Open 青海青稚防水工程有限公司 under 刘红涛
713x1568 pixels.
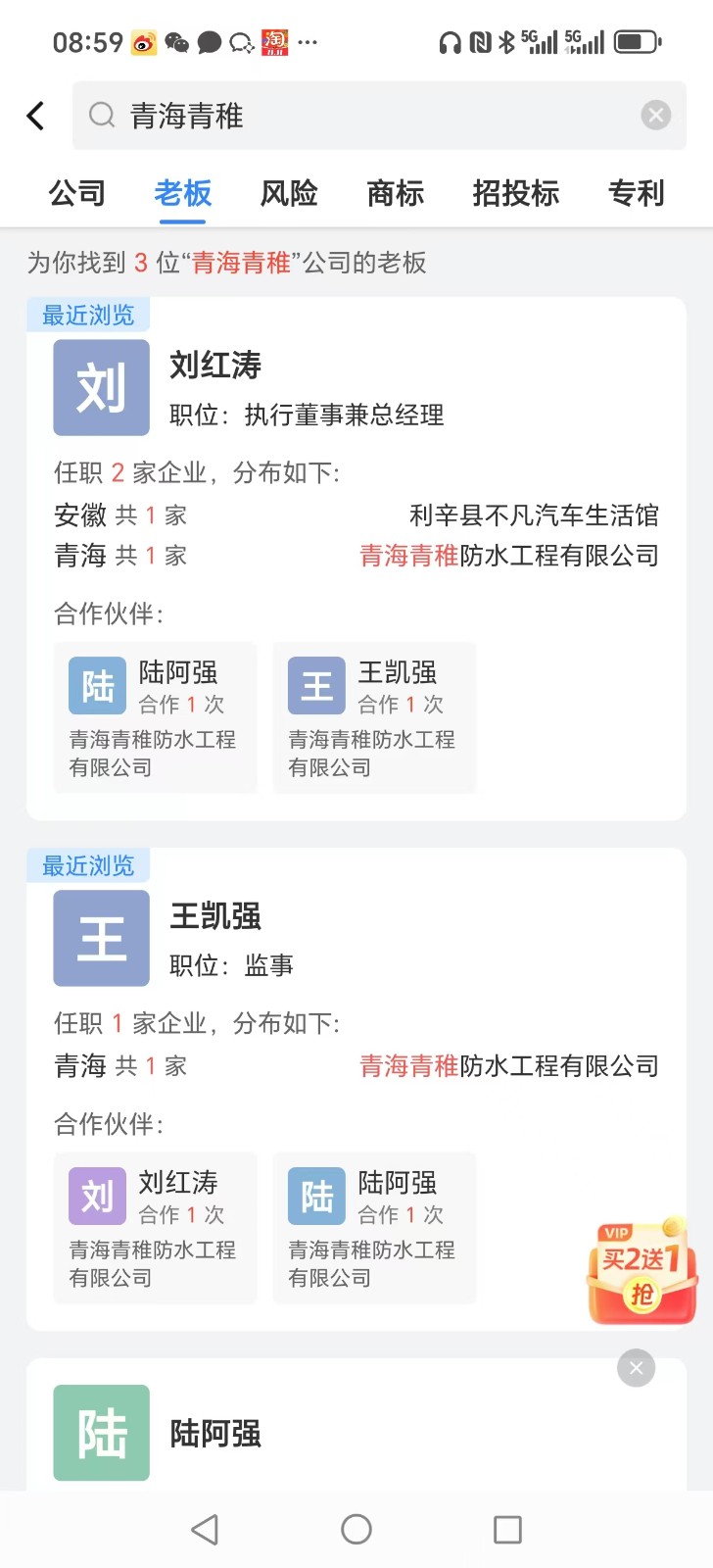[x=509, y=556]
